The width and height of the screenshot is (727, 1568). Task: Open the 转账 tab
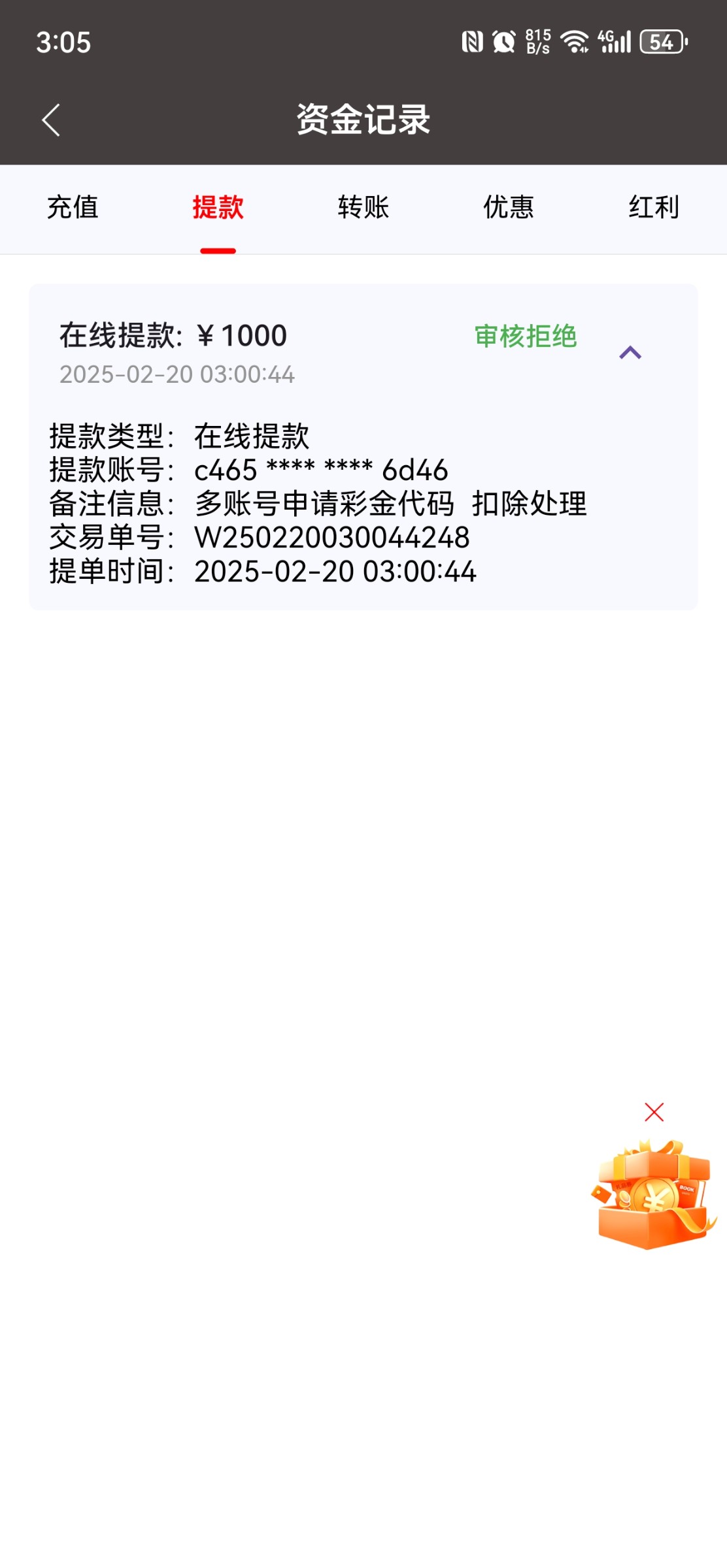tap(363, 208)
